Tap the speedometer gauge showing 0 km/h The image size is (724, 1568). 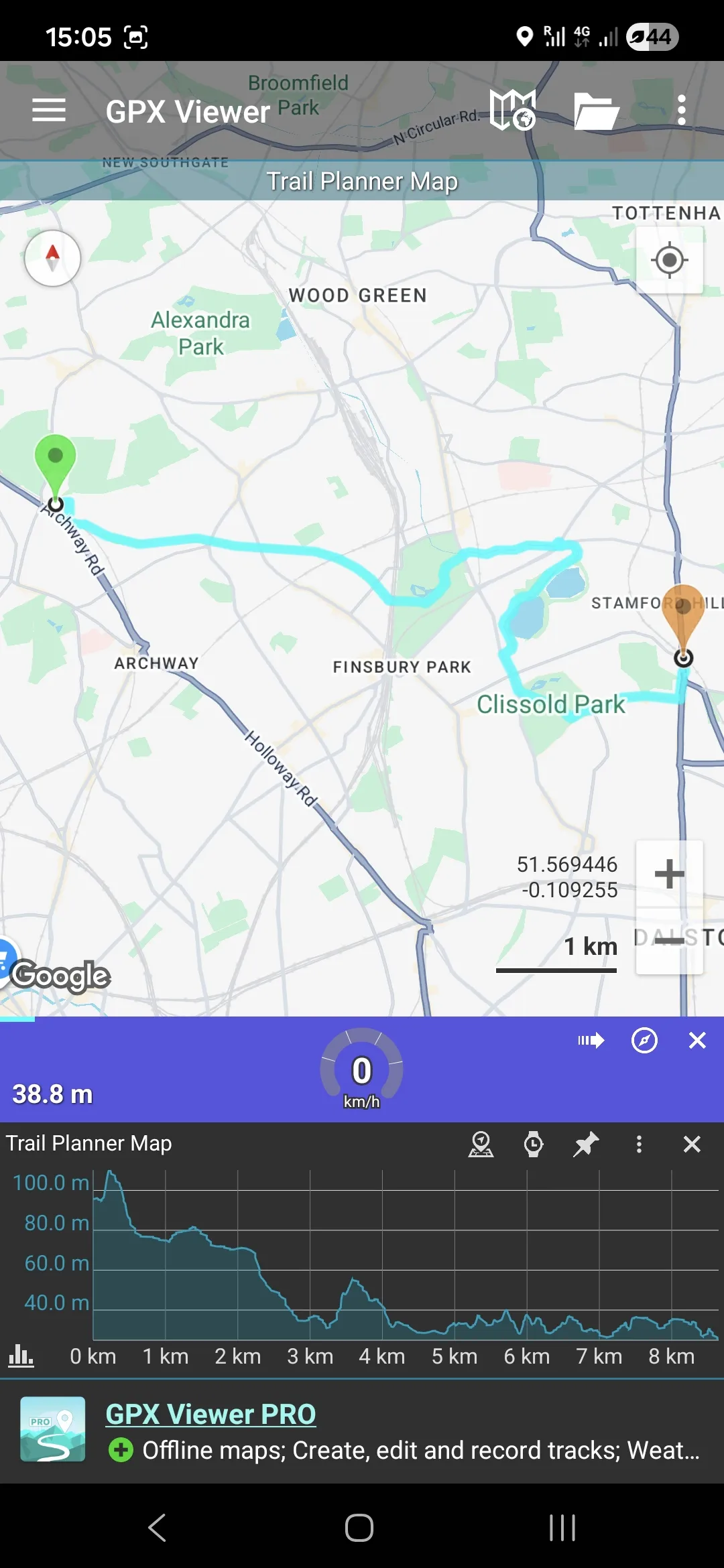362,1070
